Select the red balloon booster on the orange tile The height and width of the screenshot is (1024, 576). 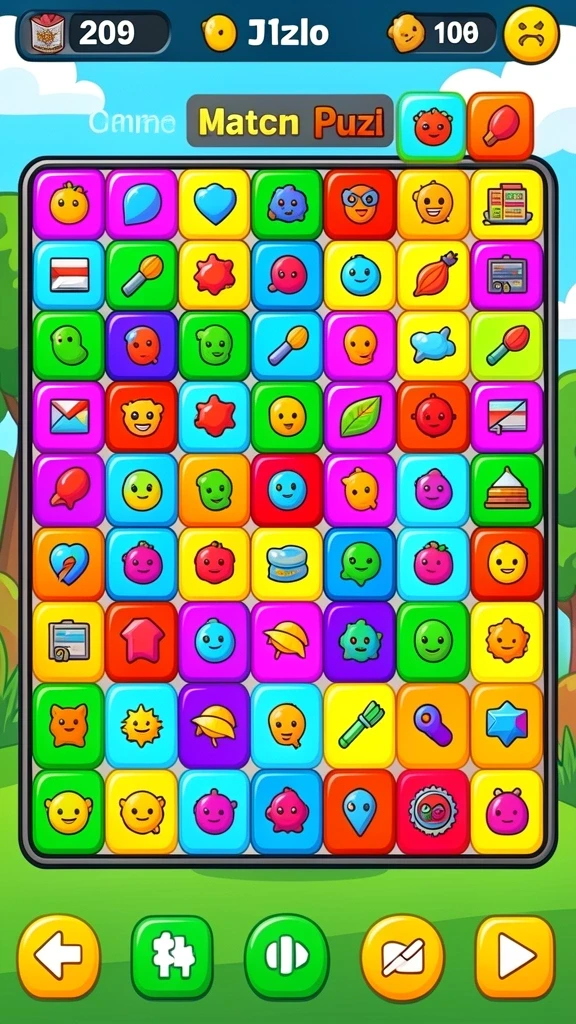point(500,126)
